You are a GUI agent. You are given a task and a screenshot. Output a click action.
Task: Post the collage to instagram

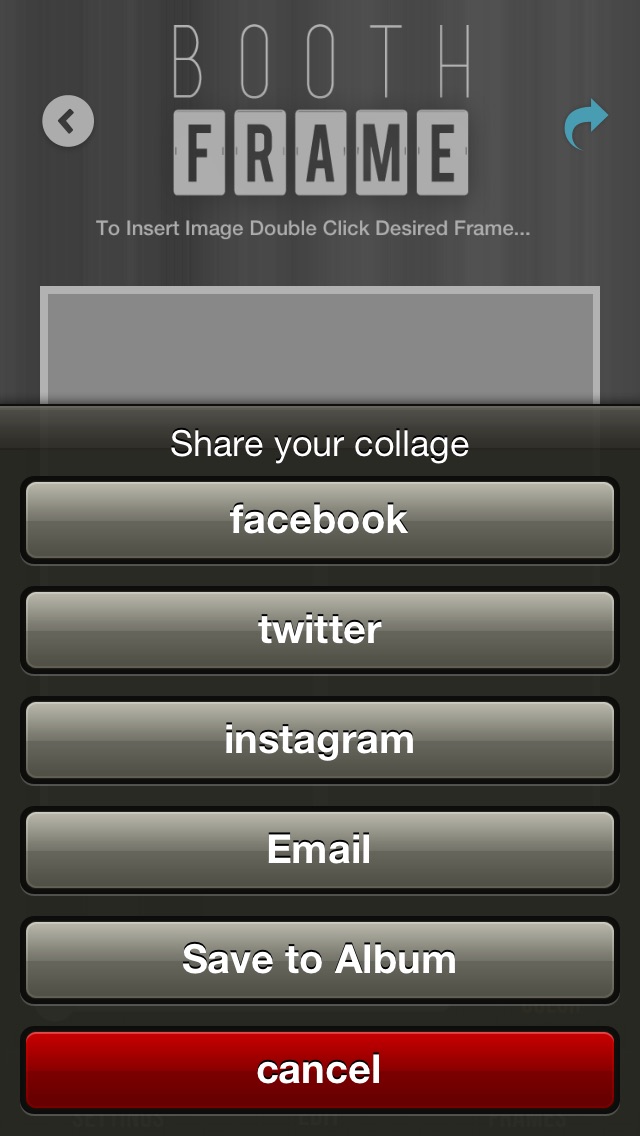coord(319,740)
